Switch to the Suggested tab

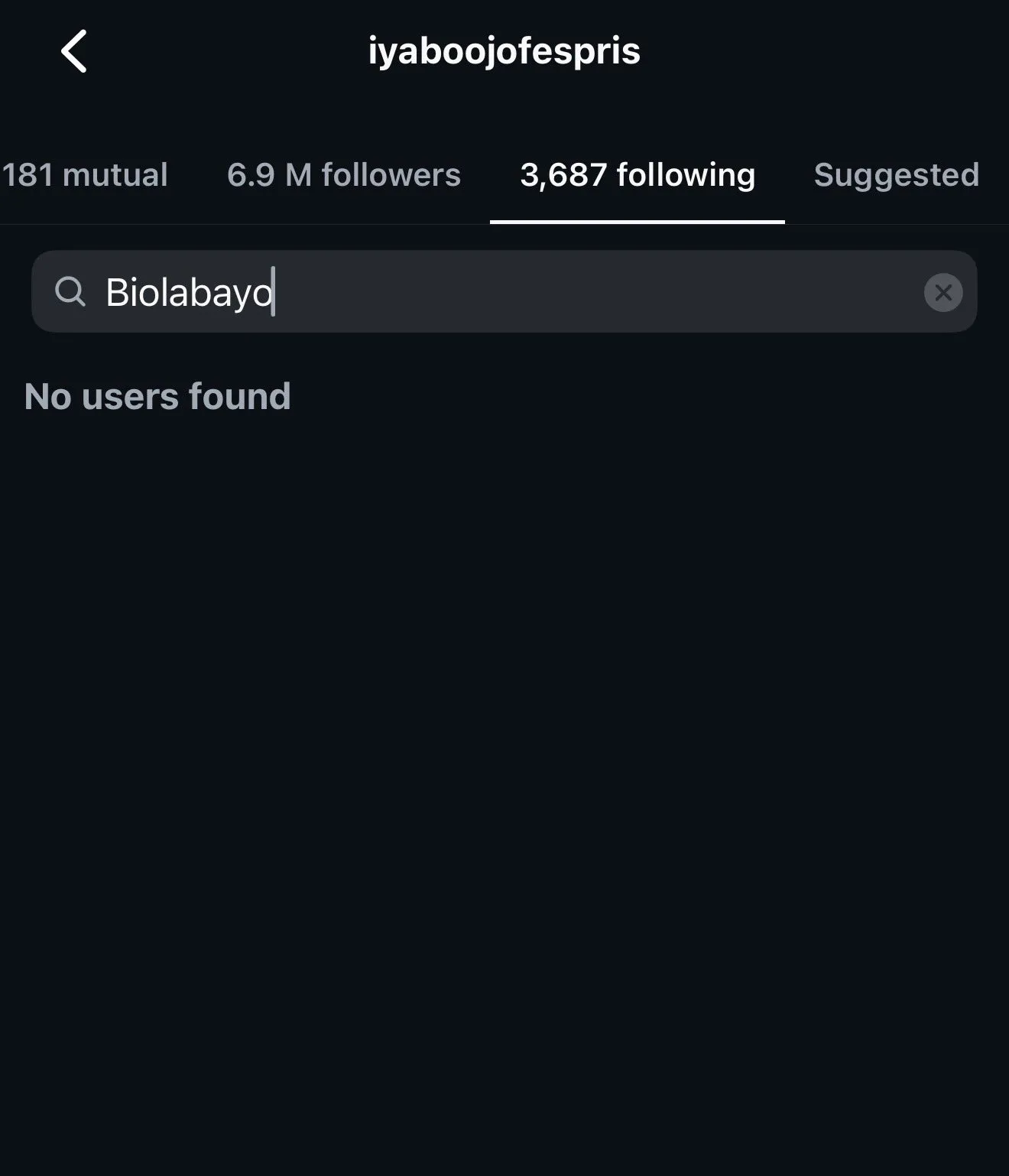(896, 175)
